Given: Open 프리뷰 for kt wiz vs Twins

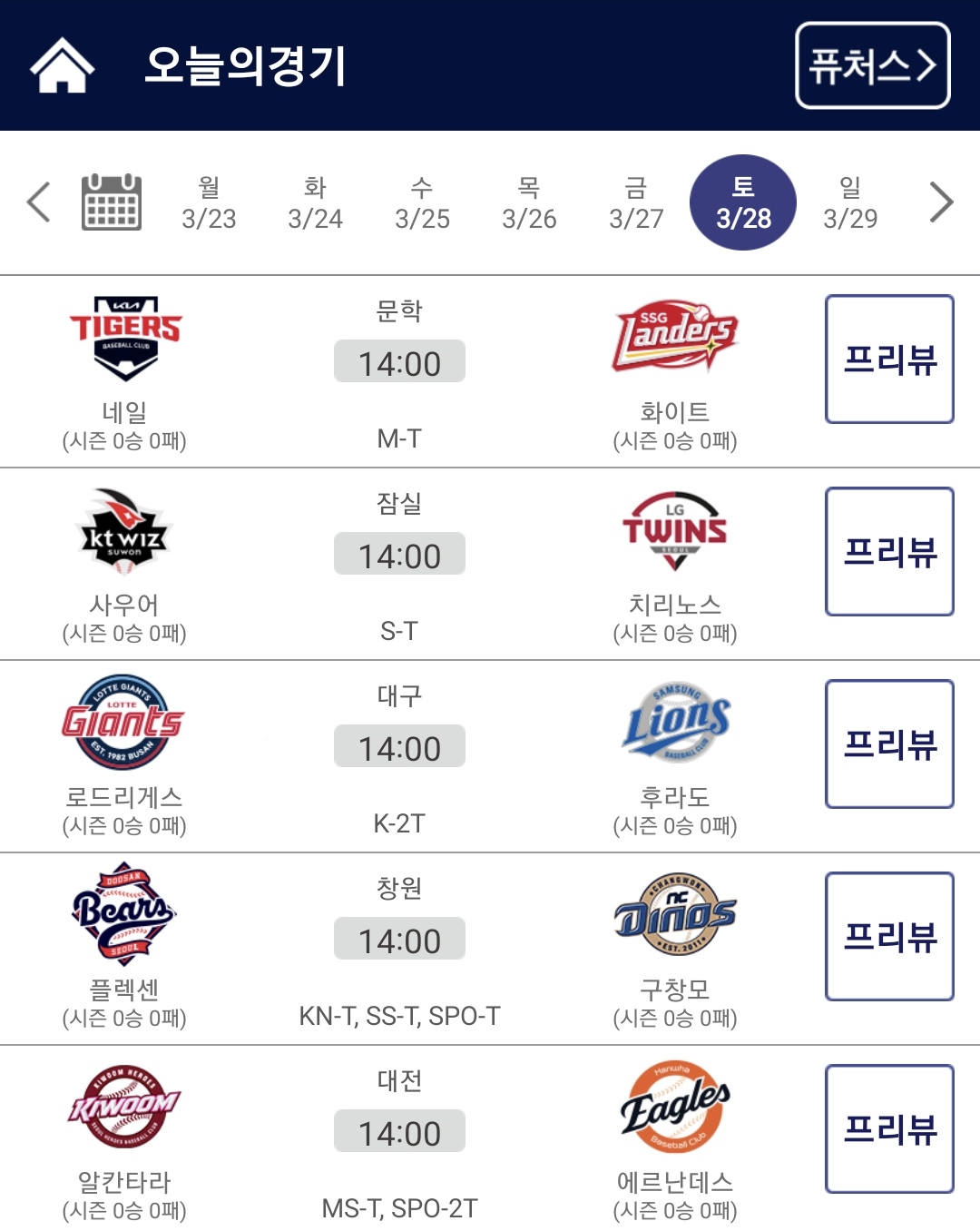Looking at the screenshot, I should (x=889, y=552).
